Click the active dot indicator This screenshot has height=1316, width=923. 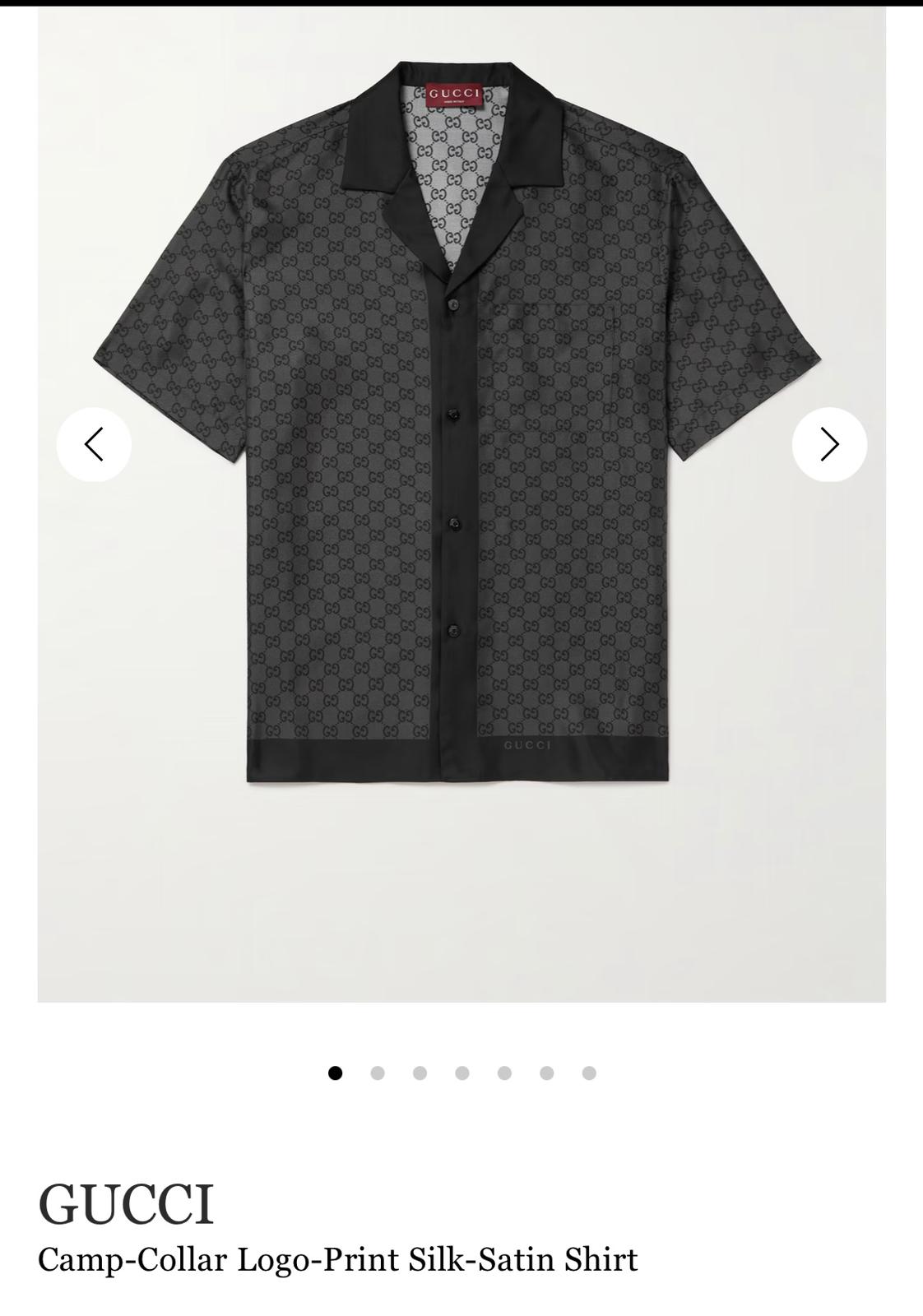pyautogui.click(x=336, y=1071)
